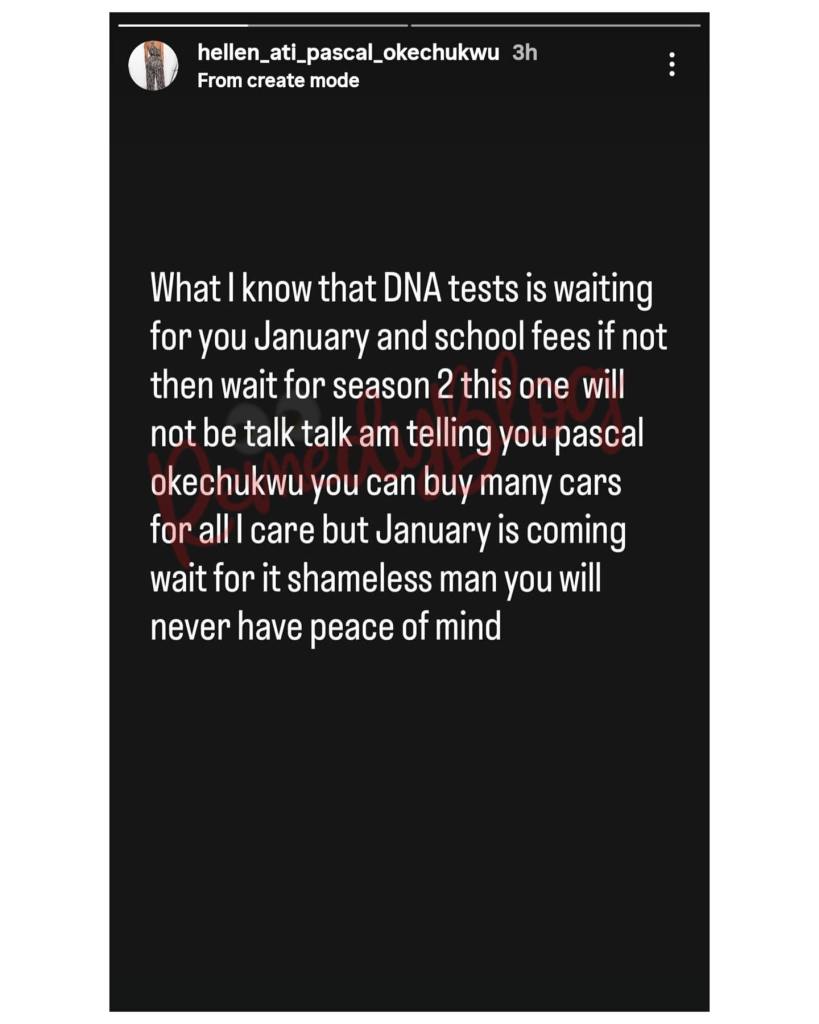Open the story's three-dot options menu
Viewport: 819px width, 1024px height.
[x=672, y=65]
